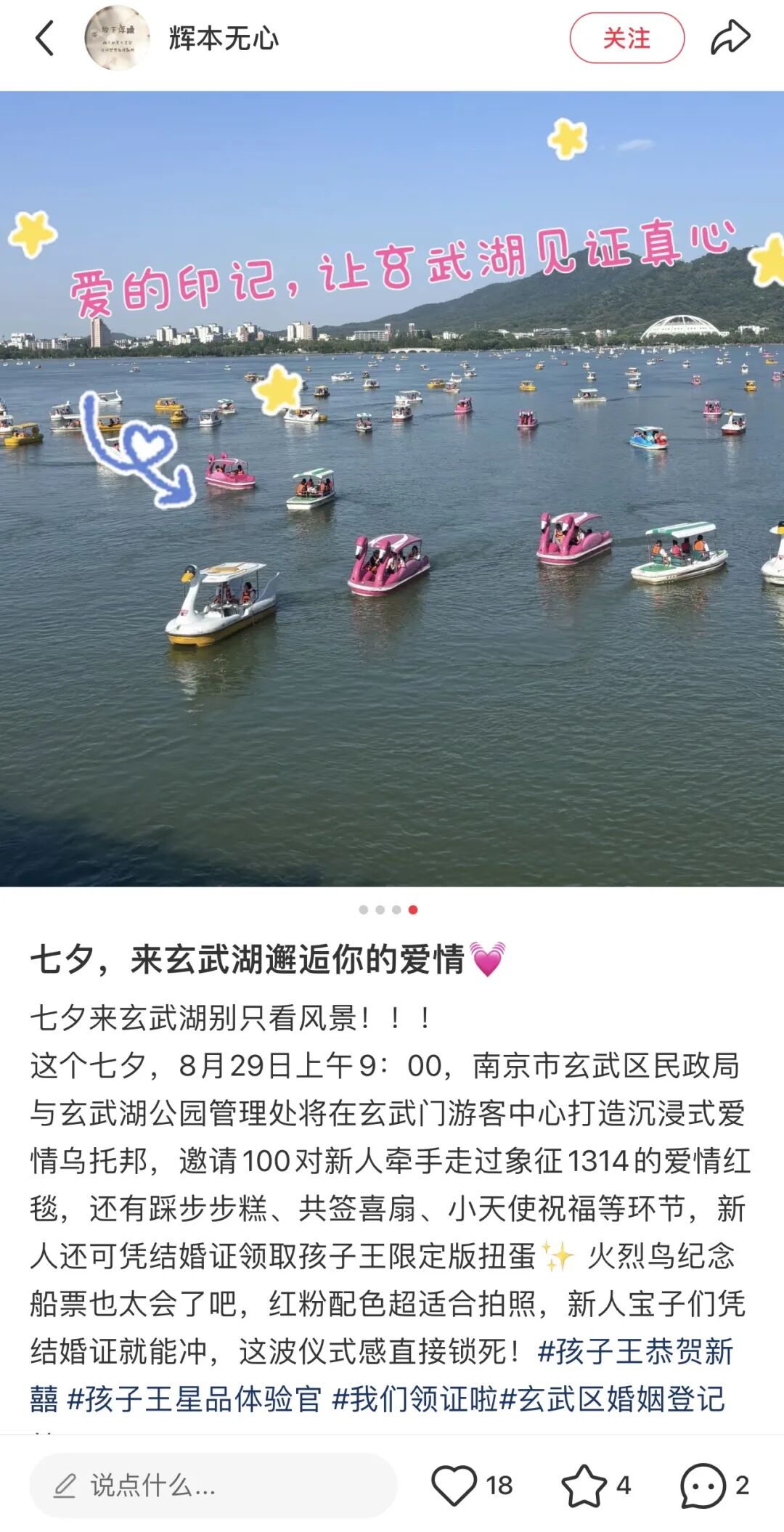Open the comments bubble
The image size is (784, 1532).
[703, 1486]
